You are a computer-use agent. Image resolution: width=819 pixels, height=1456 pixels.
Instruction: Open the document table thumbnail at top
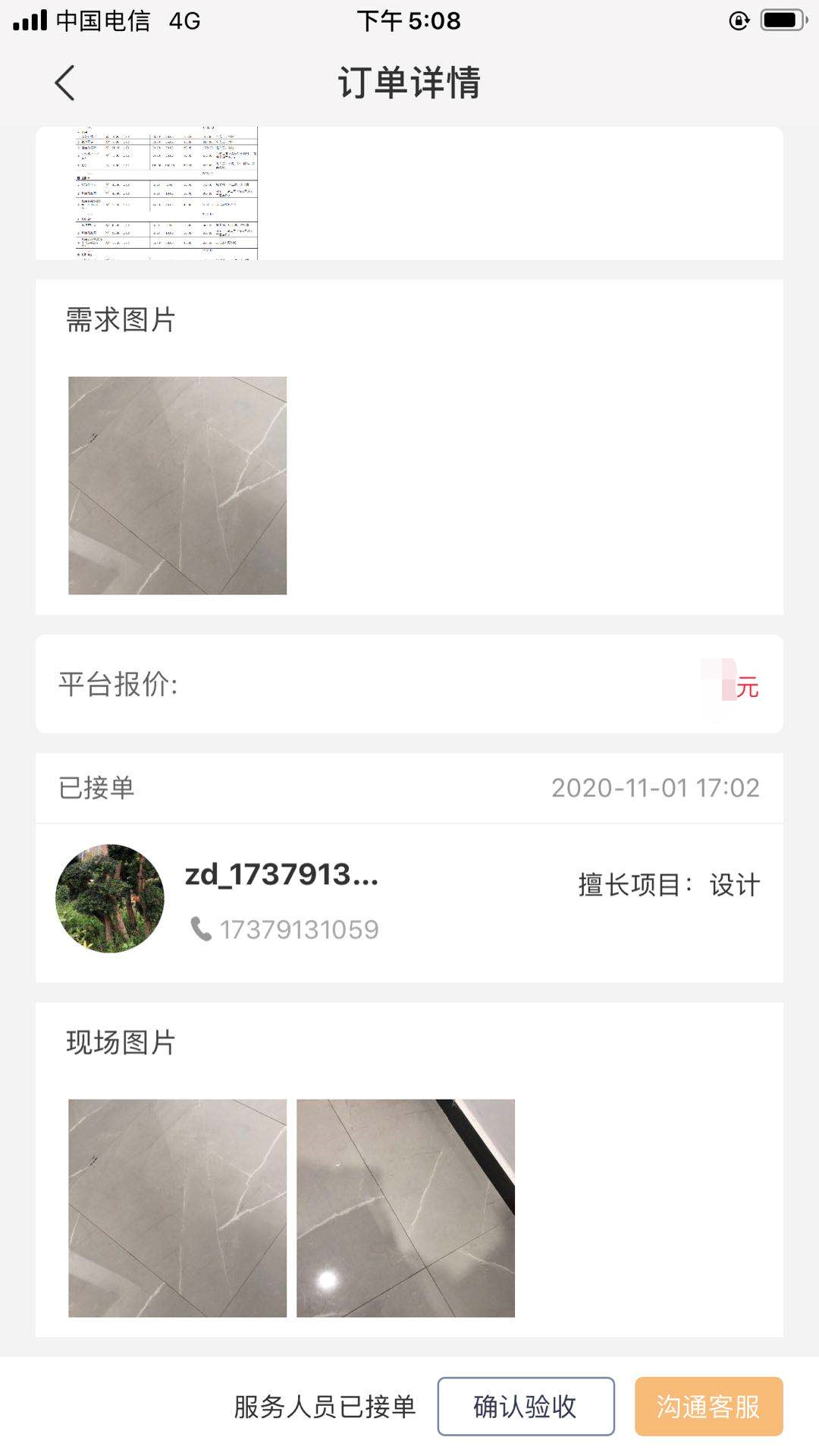pyautogui.click(x=166, y=193)
